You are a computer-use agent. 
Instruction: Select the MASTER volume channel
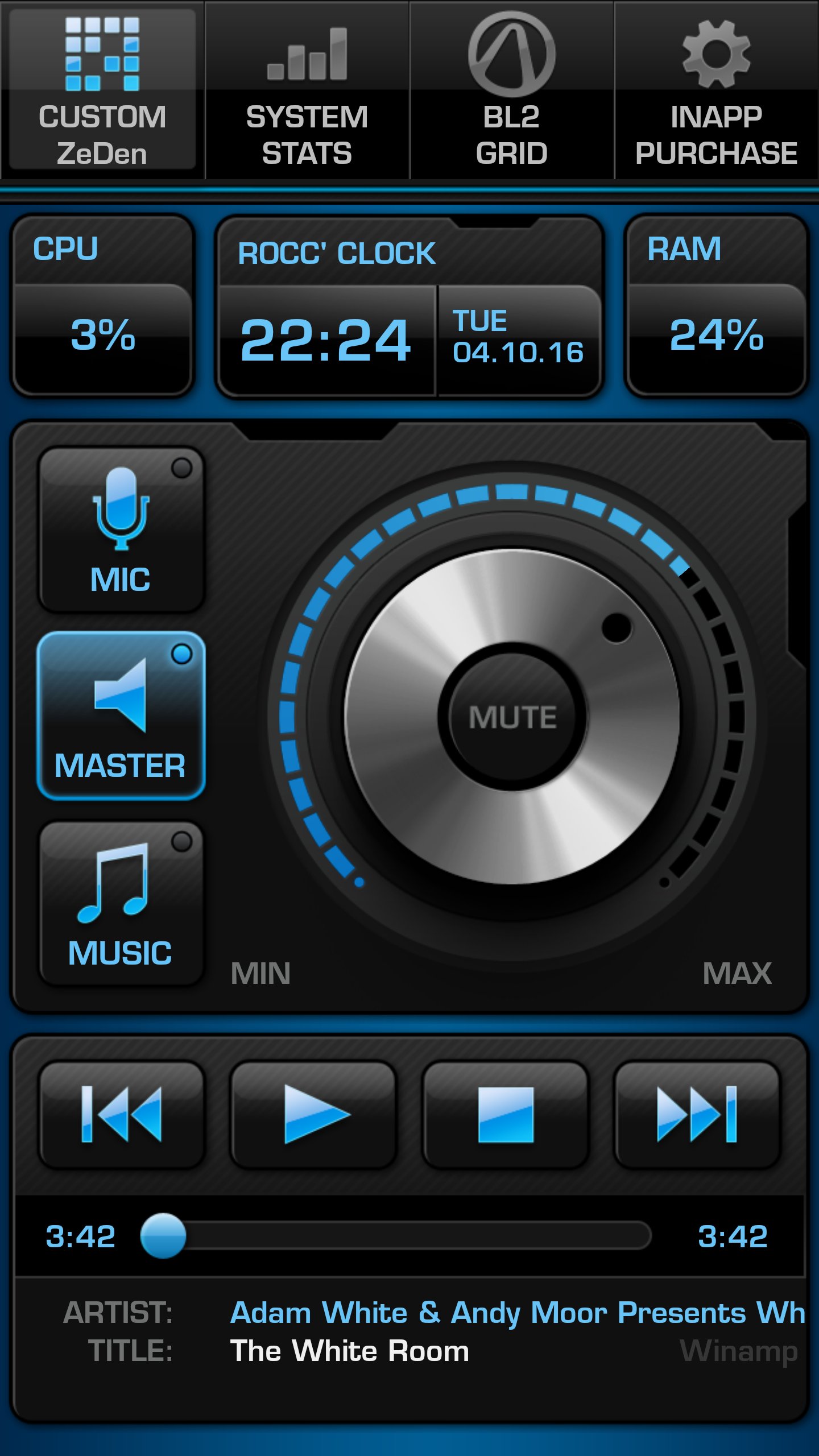(x=121, y=715)
